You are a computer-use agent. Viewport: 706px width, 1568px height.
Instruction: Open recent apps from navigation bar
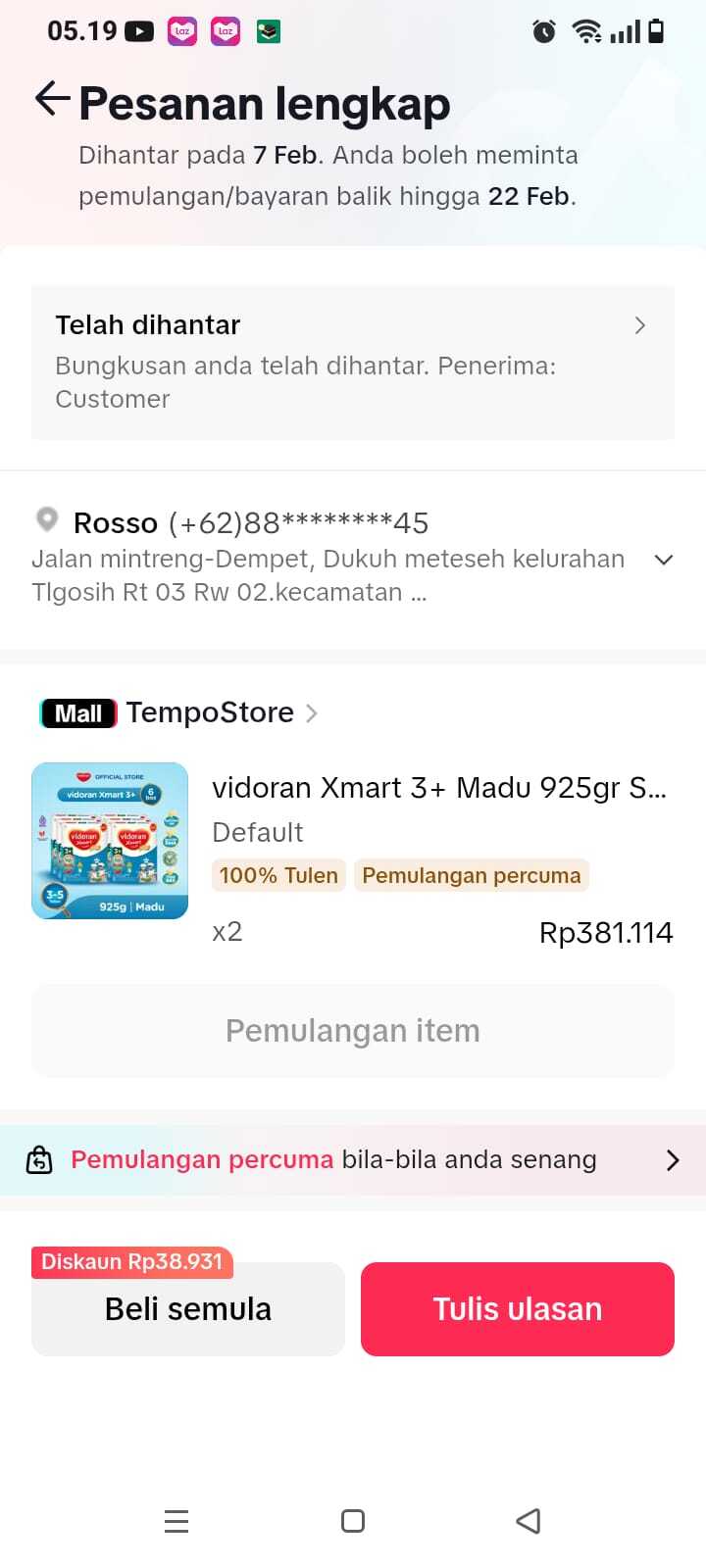click(x=176, y=1521)
